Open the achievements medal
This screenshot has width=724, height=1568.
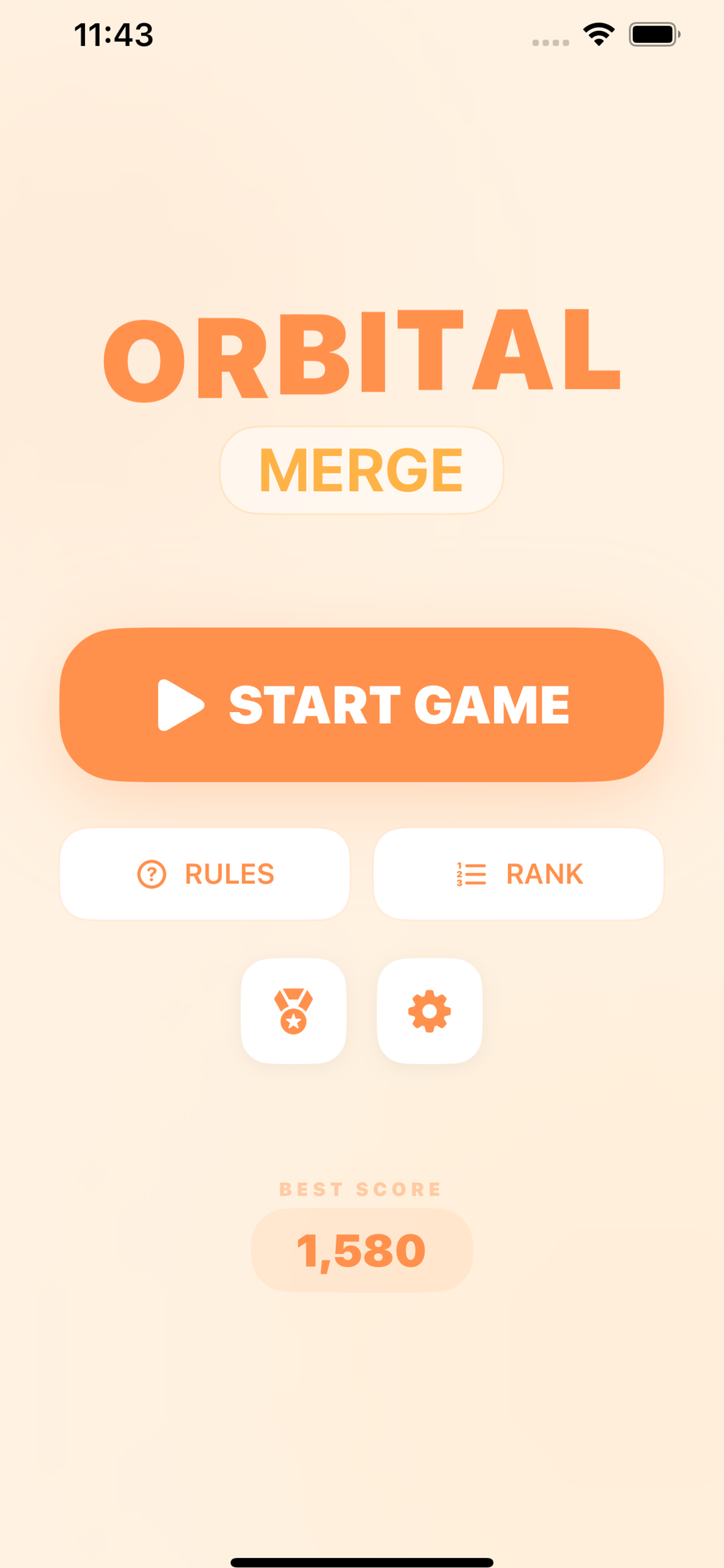click(293, 1011)
